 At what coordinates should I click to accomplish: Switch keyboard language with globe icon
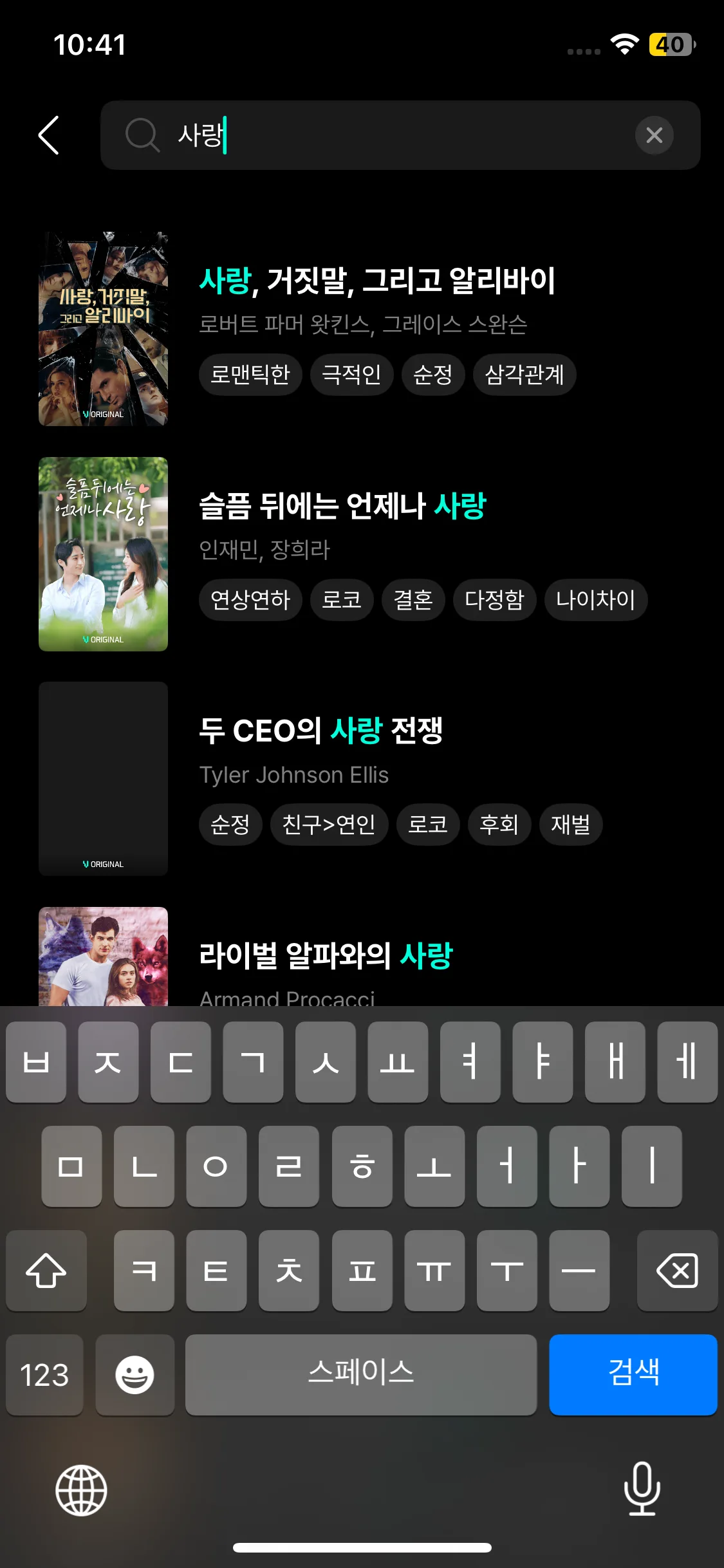[81, 1490]
